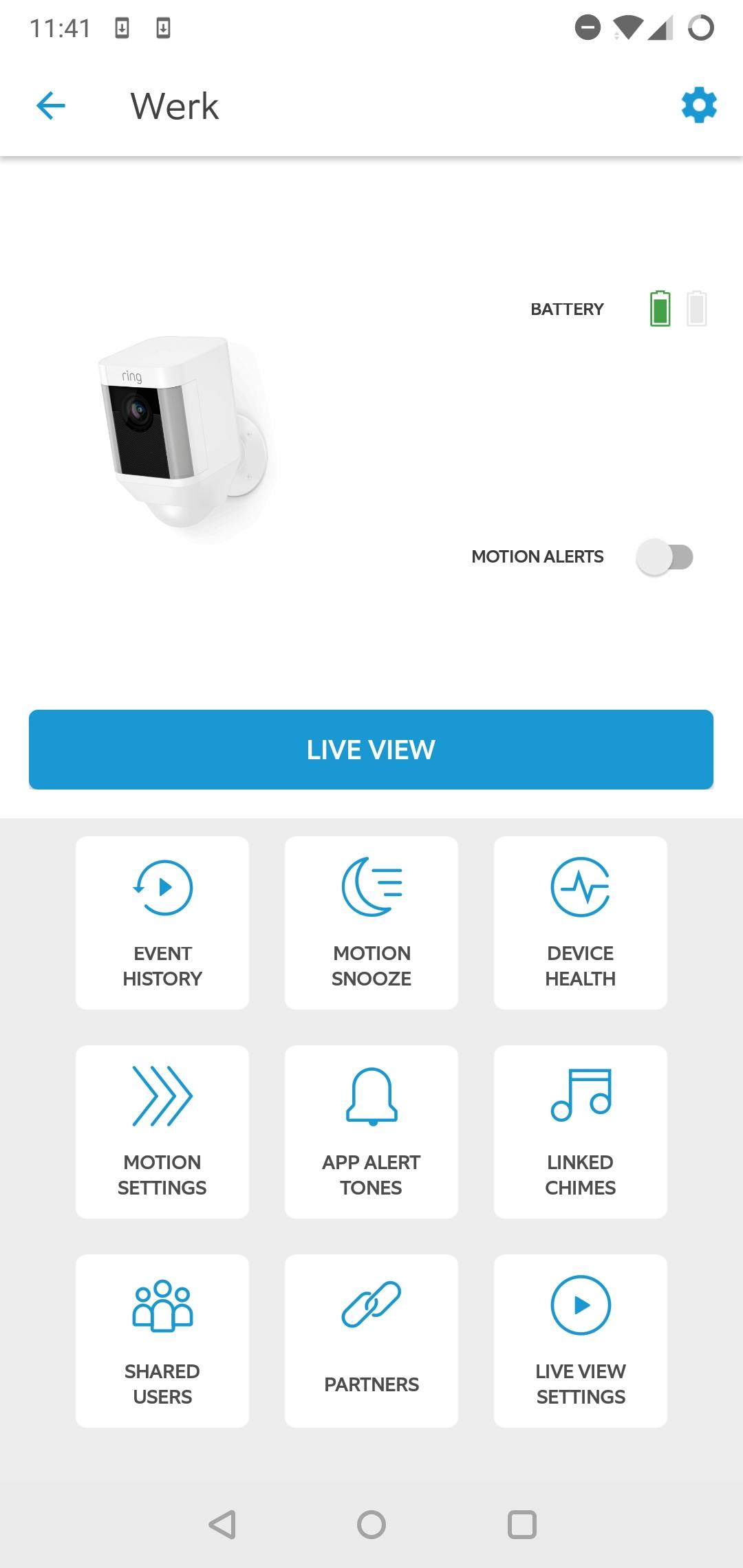The height and width of the screenshot is (1568, 743).
Task: Open recent apps from navigation bar
Action: point(522,1525)
